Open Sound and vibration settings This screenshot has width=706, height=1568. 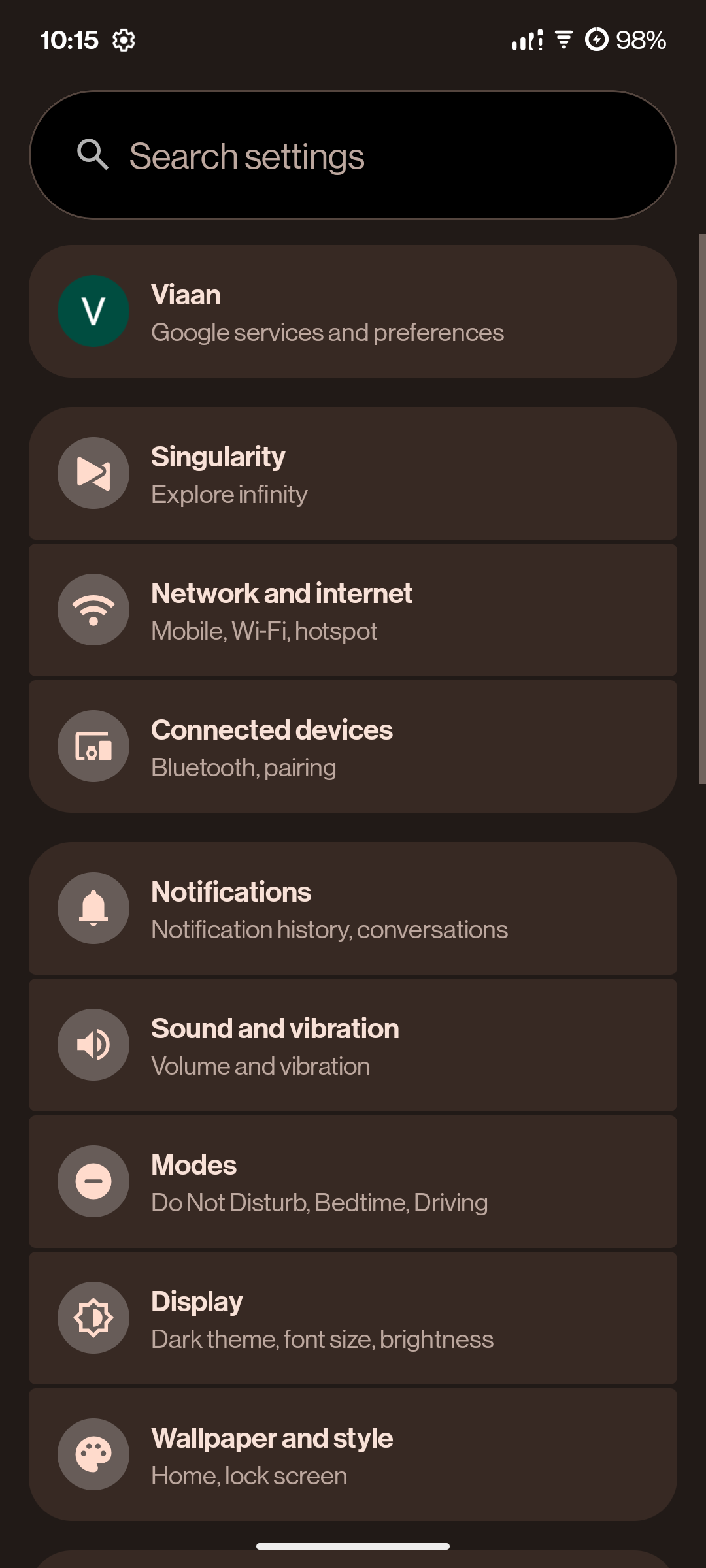pyautogui.click(x=353, y=1045)
